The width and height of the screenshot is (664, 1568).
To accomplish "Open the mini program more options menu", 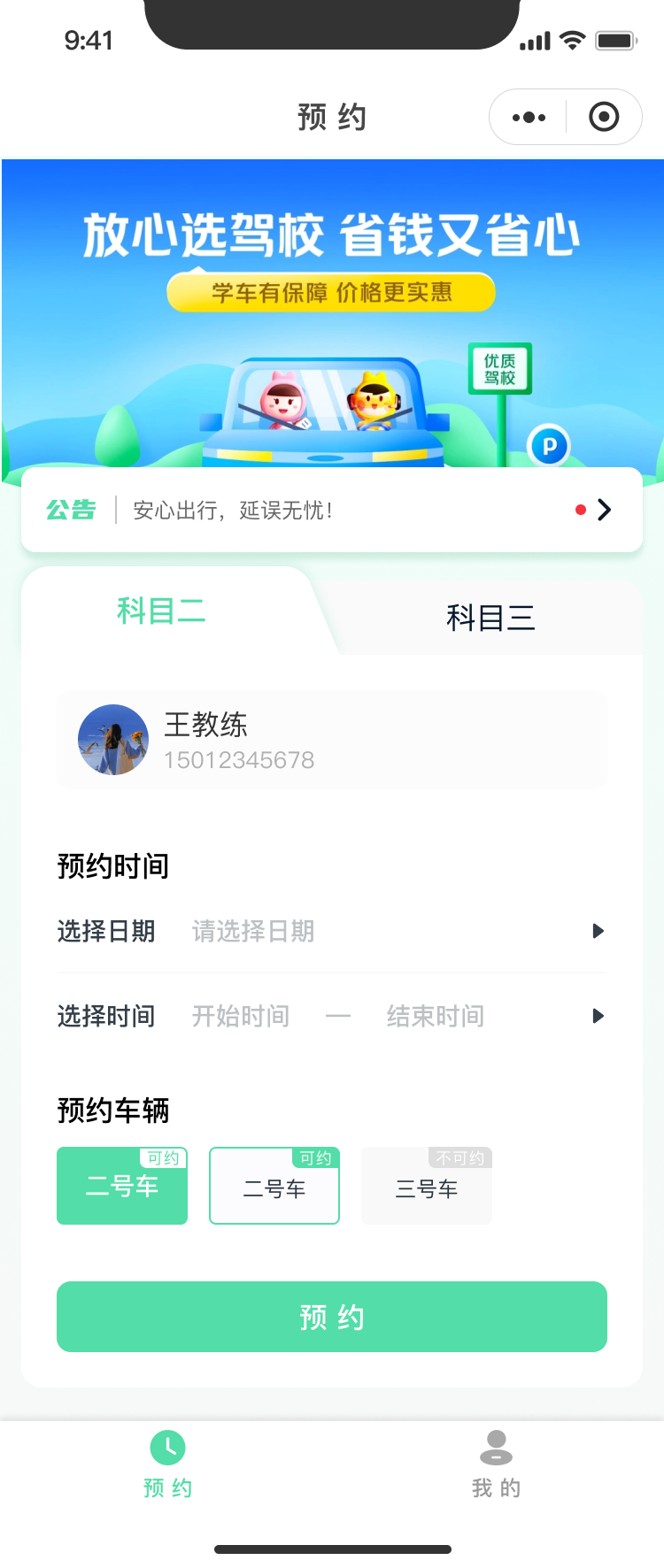I will (x=529, y=117).
